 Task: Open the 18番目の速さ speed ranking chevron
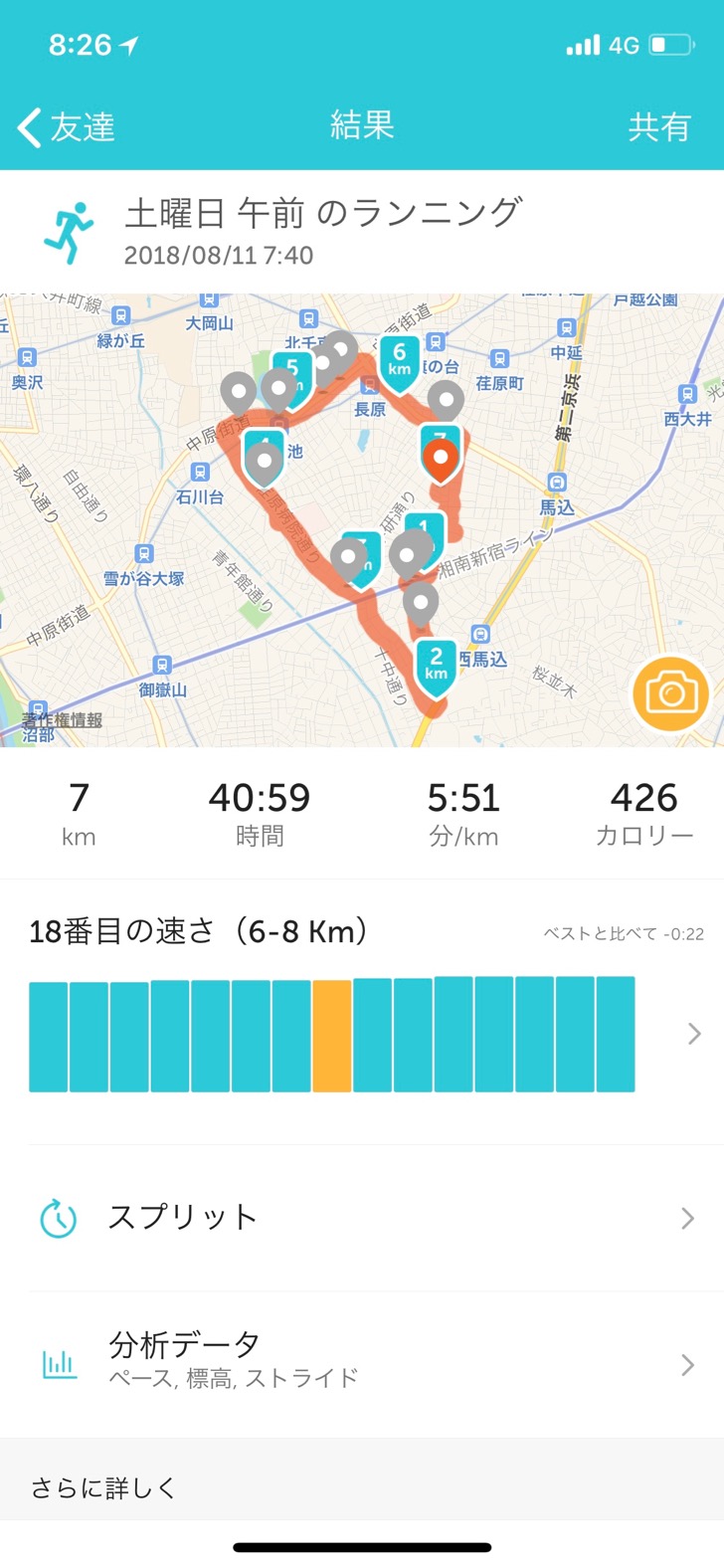(693, 1035)
